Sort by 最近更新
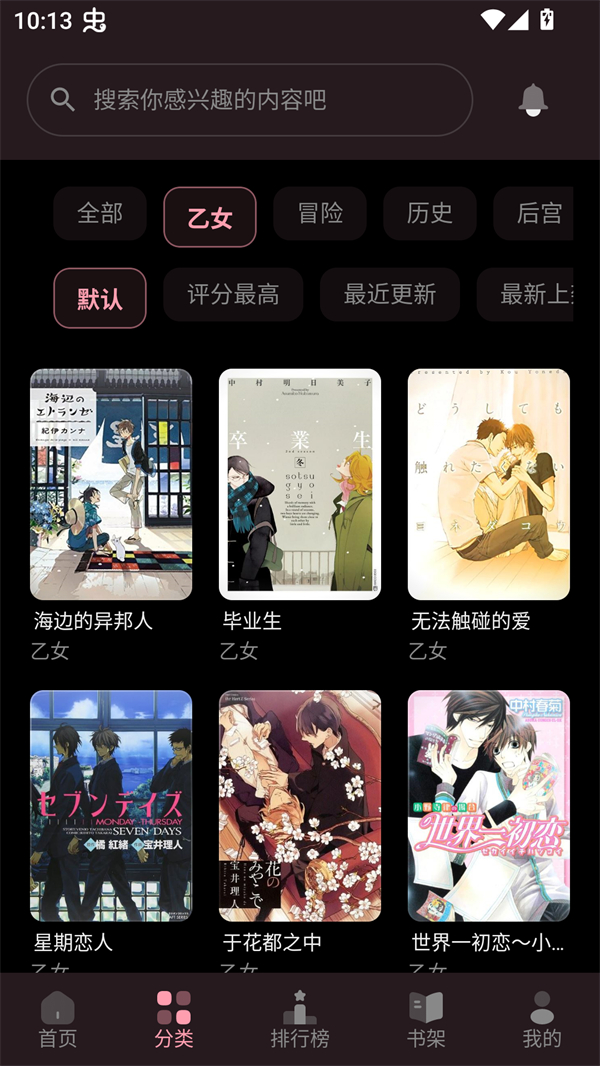 [390, 295]
